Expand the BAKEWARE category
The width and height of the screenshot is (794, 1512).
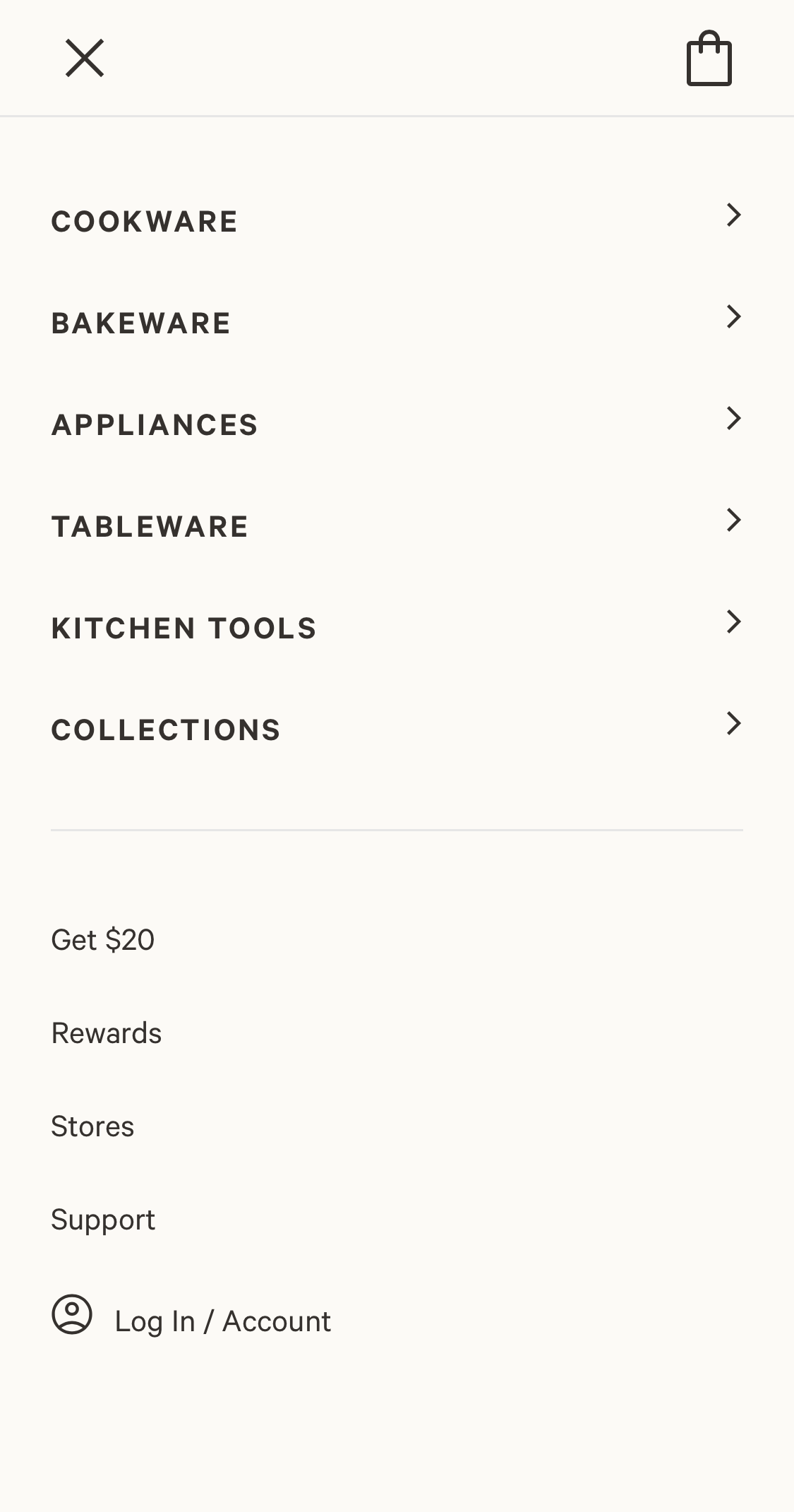(734, 317)
